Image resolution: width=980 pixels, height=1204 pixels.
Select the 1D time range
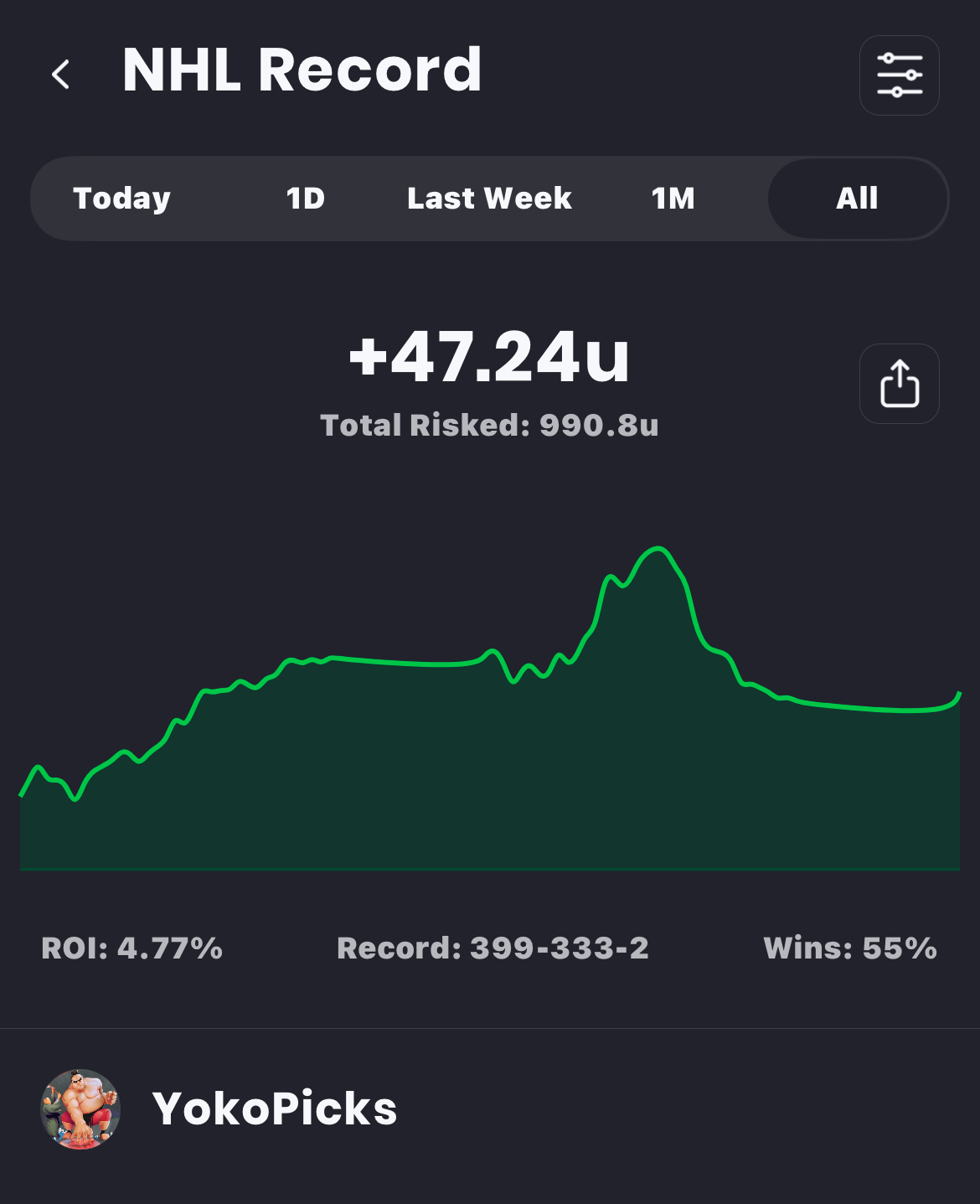click(305, 199)
